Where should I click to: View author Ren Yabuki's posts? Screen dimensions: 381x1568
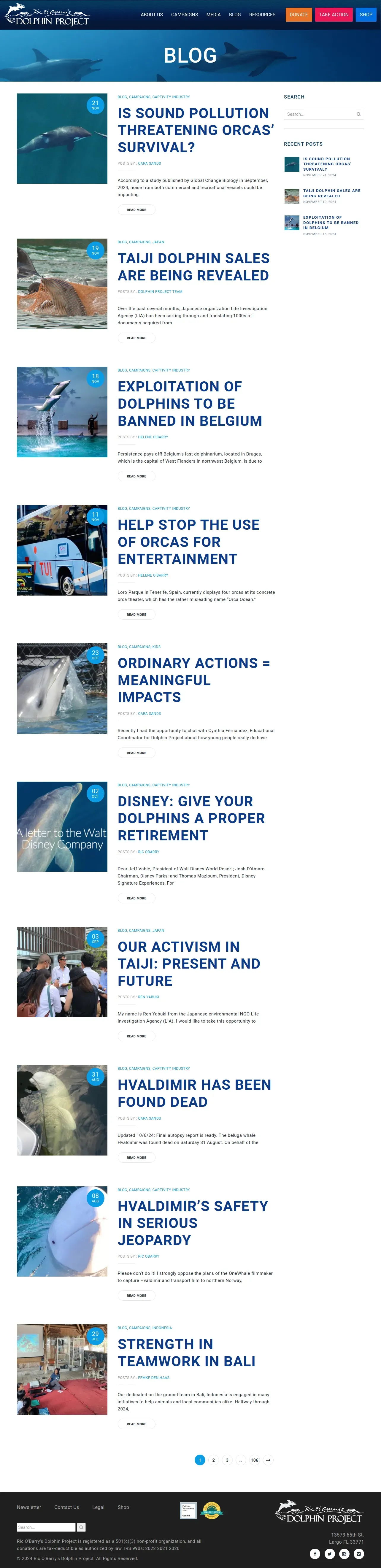point(148,997)
